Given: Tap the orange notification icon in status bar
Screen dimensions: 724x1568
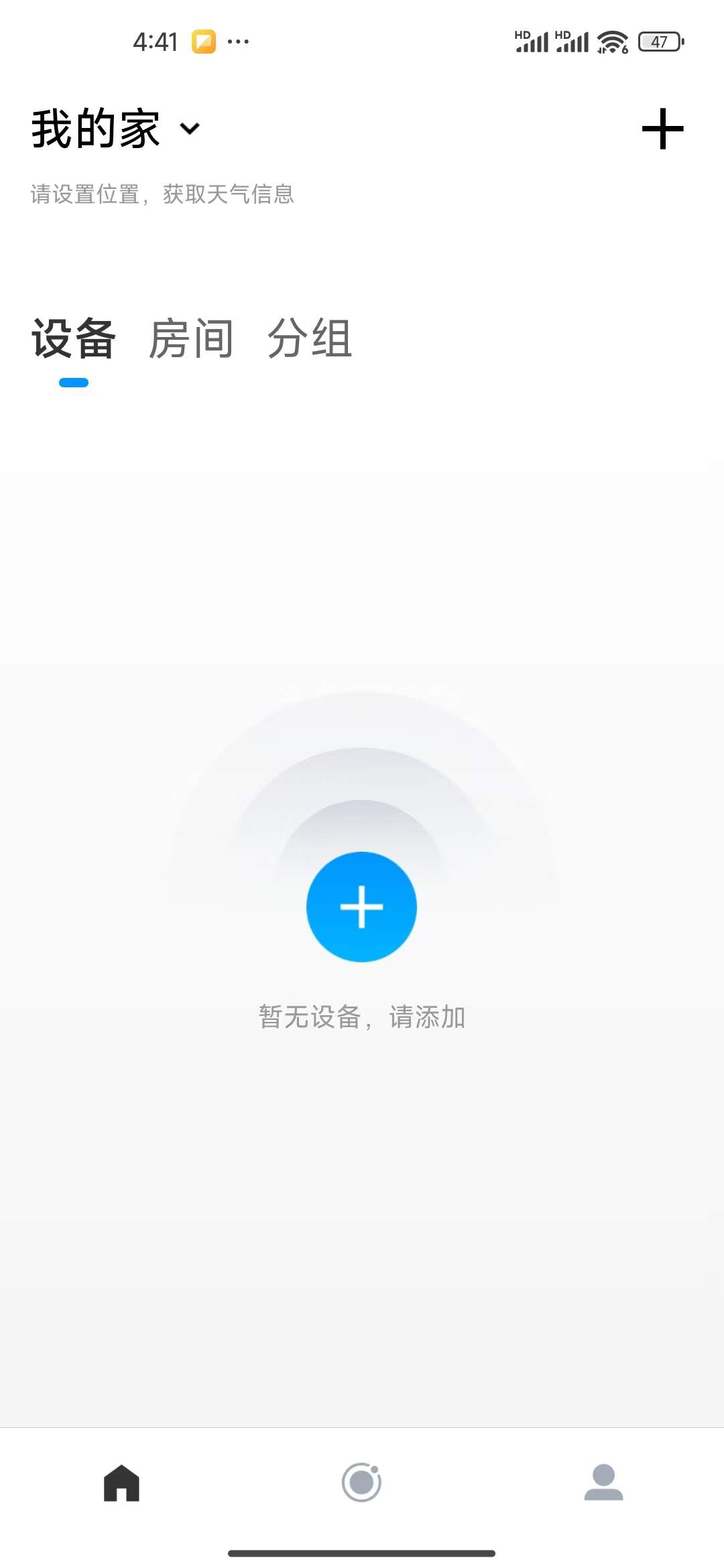Looking at the screenshot, I should point(204,42).
